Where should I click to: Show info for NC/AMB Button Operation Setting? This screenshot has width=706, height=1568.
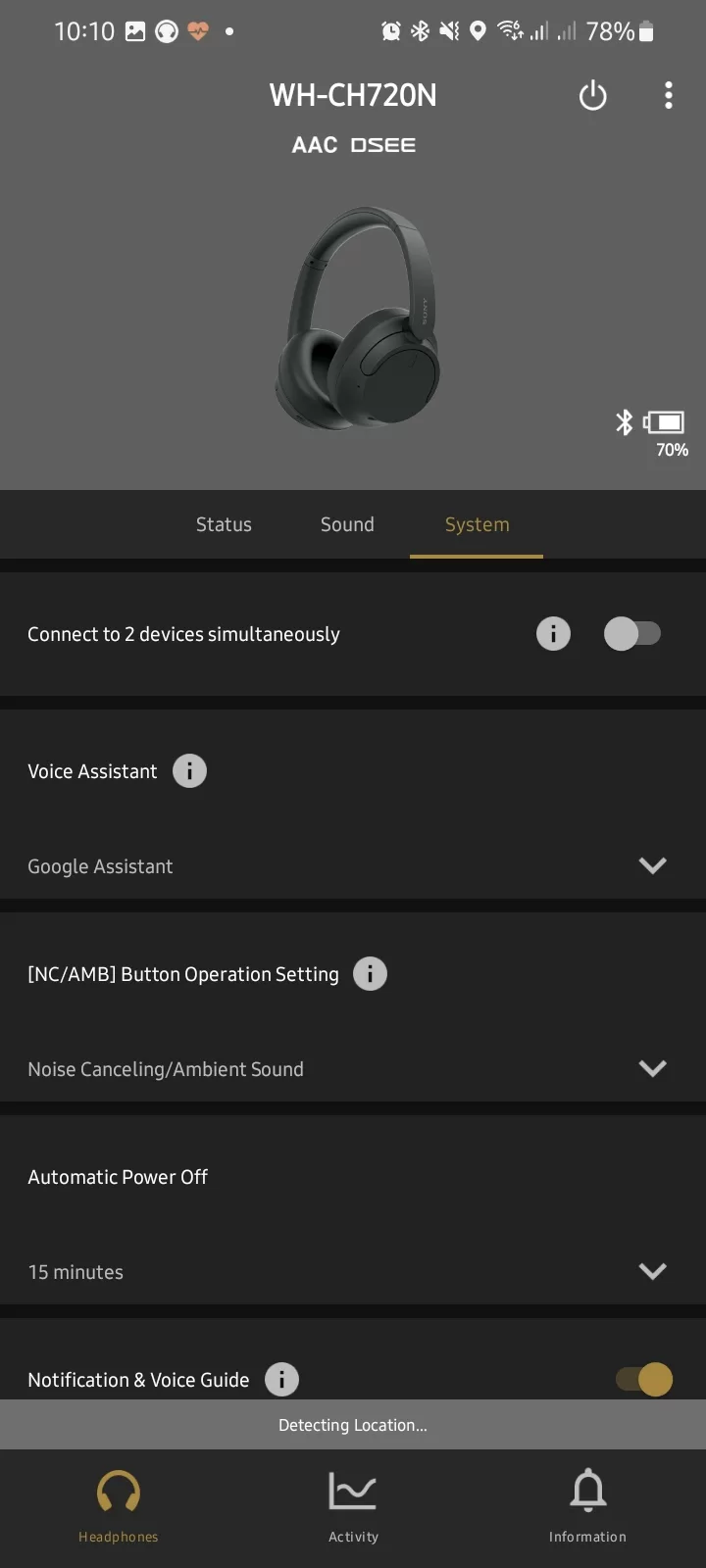370,974
